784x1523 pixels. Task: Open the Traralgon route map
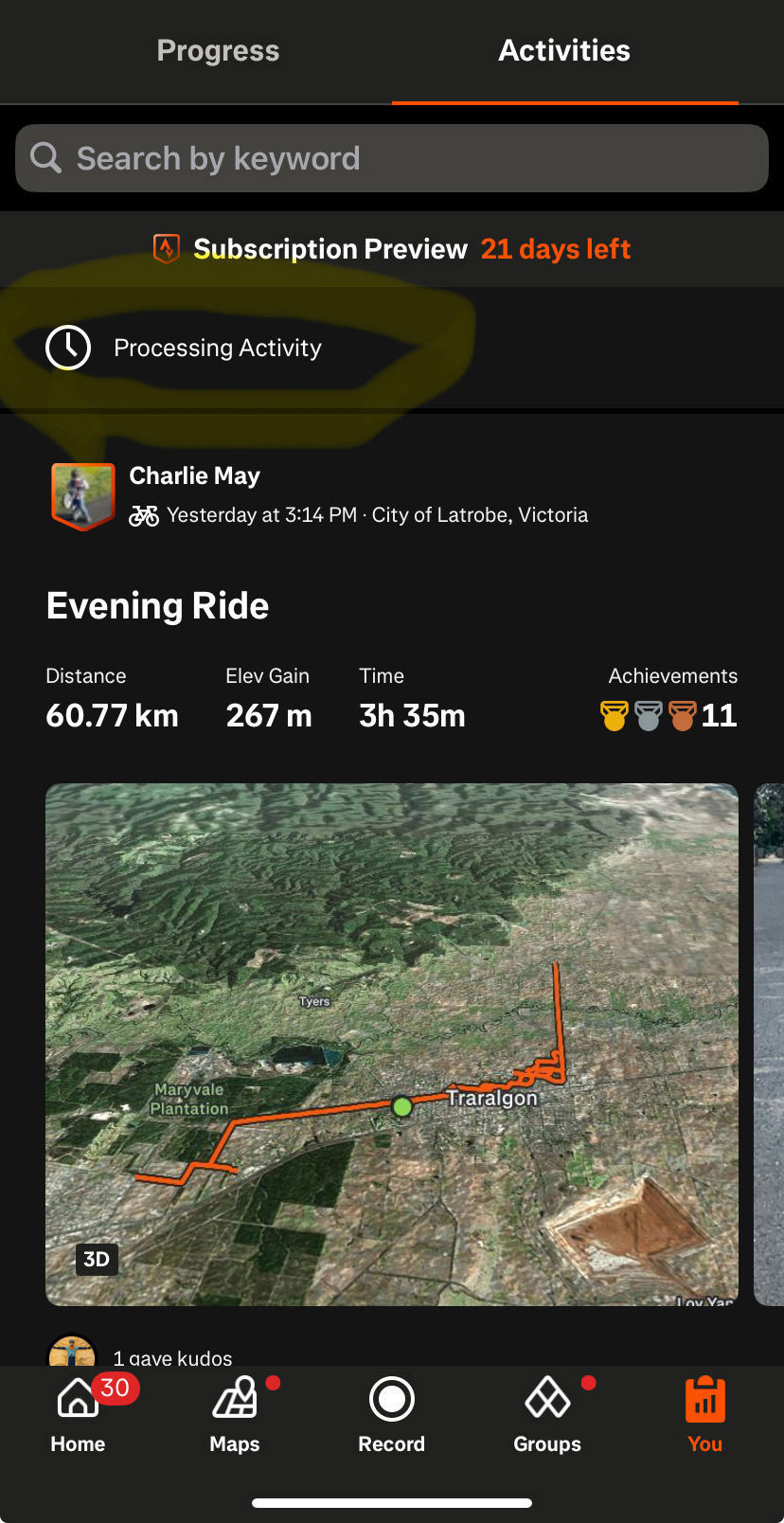click(x=392, y=1044)
